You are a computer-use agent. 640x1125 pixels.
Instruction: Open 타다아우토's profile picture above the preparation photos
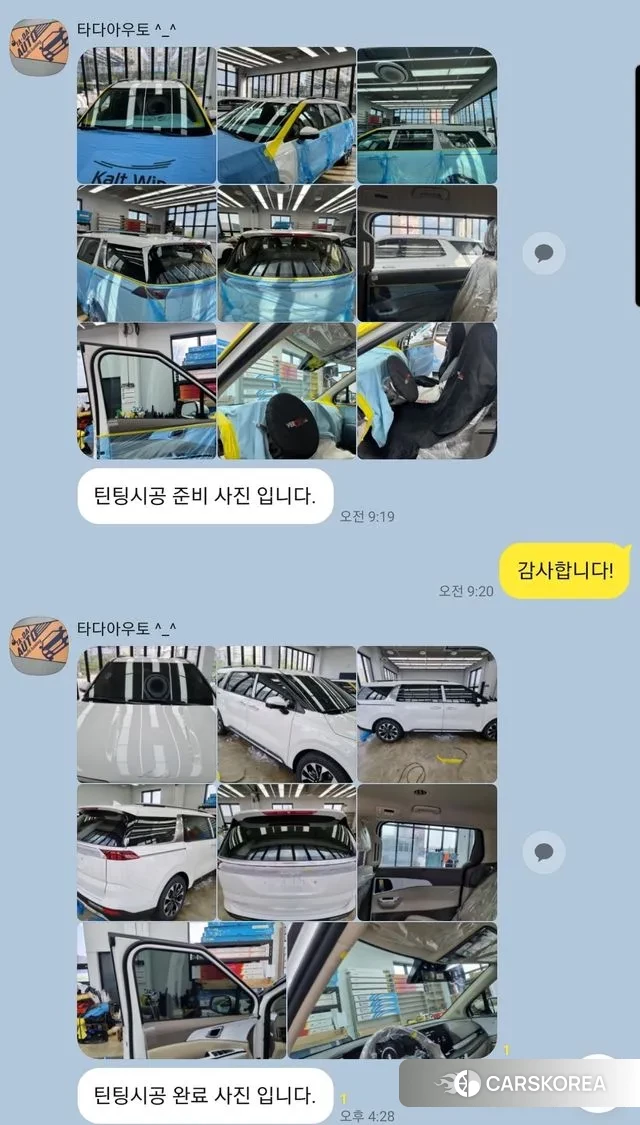pos(39,46)
